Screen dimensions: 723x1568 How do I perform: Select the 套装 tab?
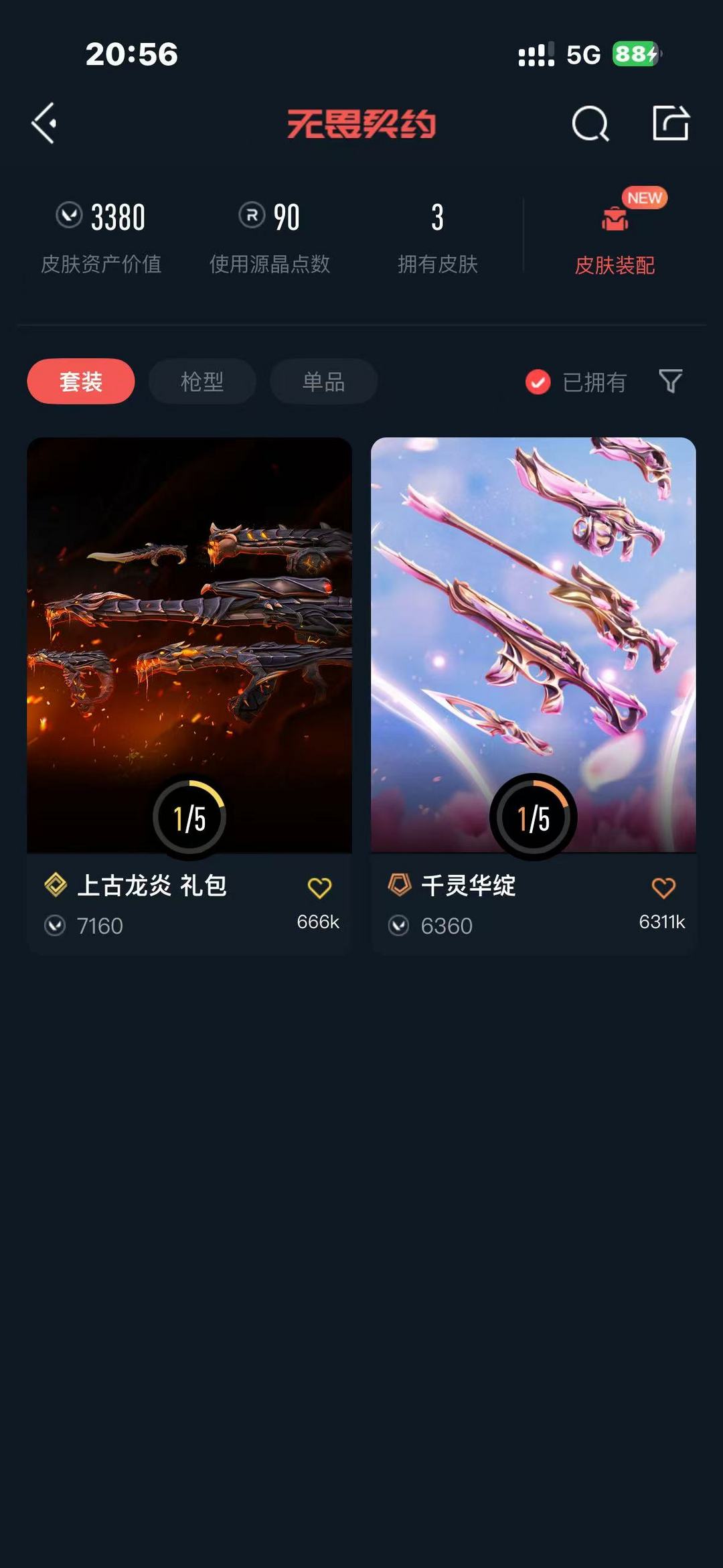[x=81, y=381]
